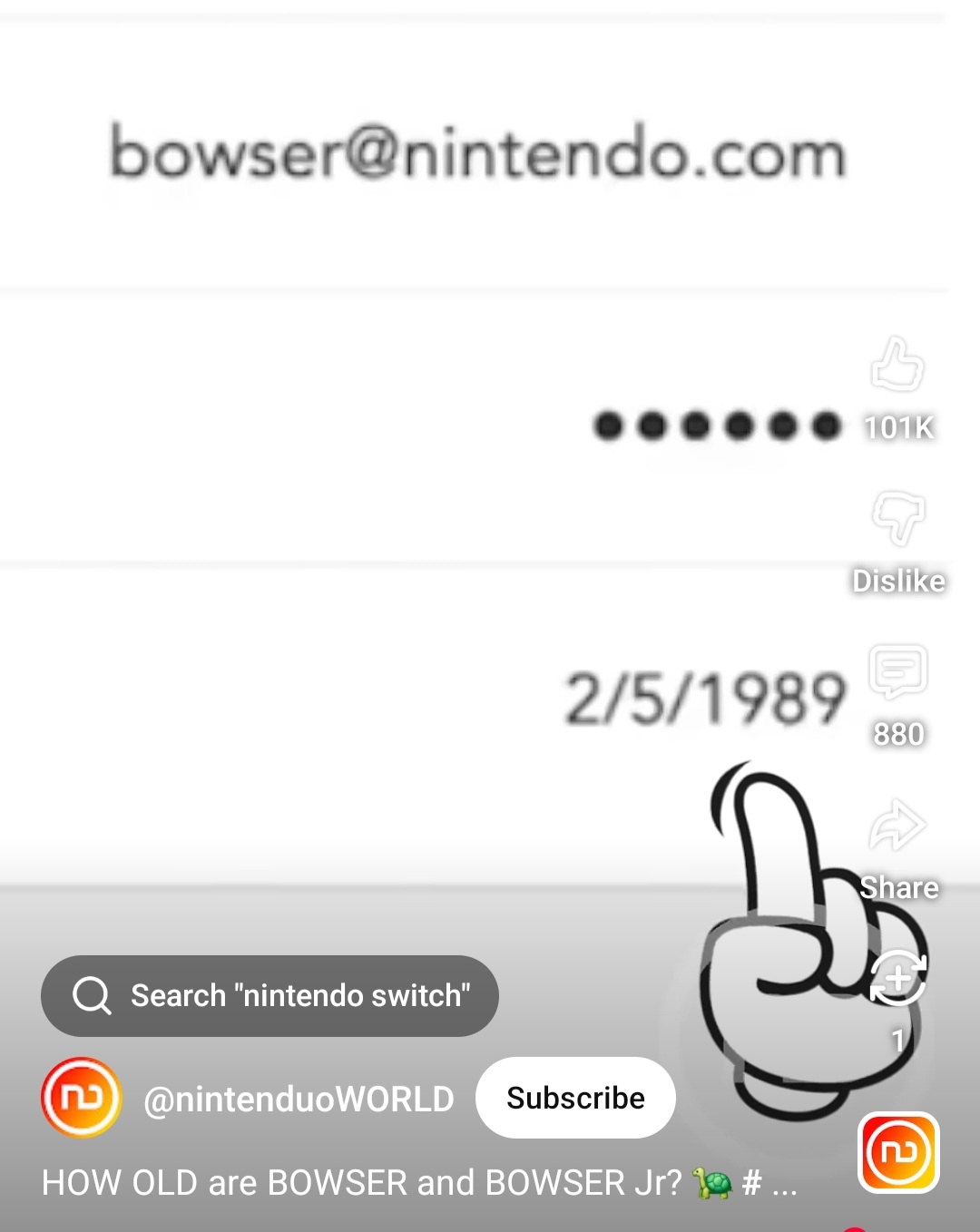Expand the HOW OLD are BOWSER description
Image resolution: width=980 pixels, height=1232 pixels.
click(418, 1183)
